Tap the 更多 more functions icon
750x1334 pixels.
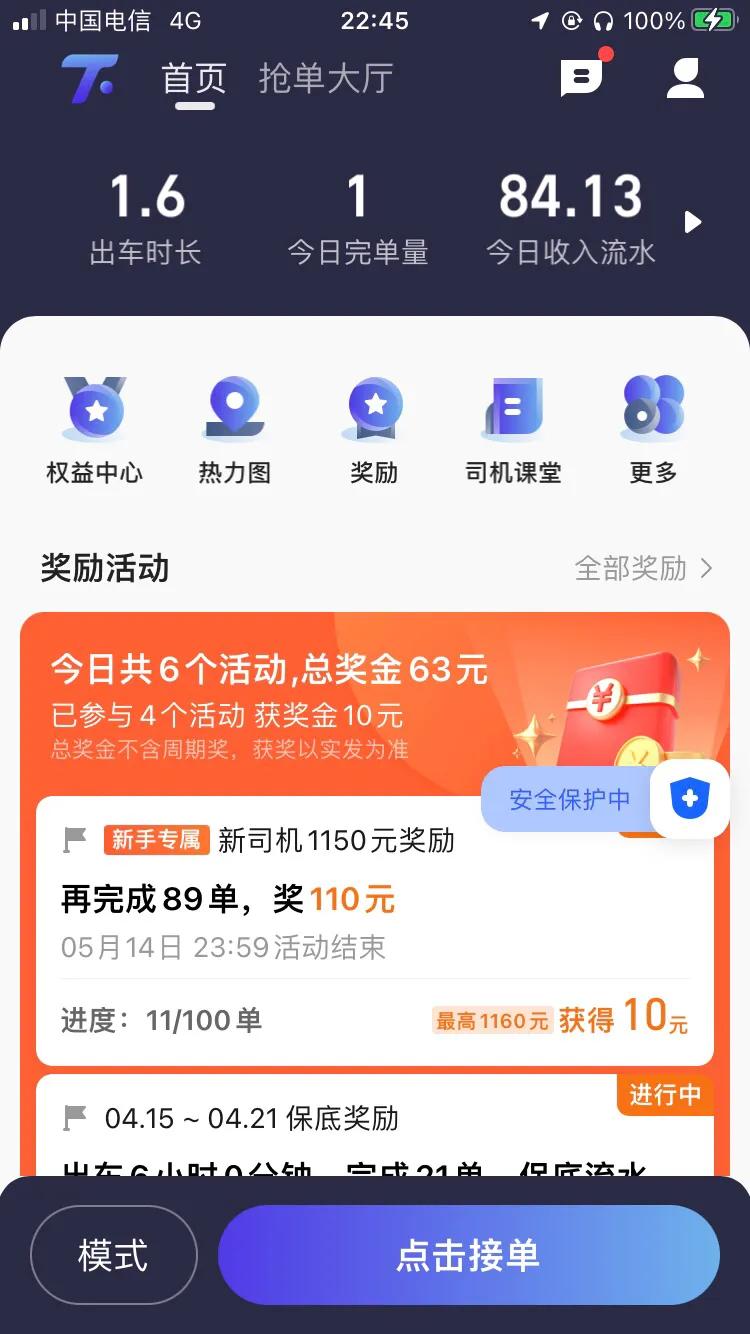click(652, 425)
